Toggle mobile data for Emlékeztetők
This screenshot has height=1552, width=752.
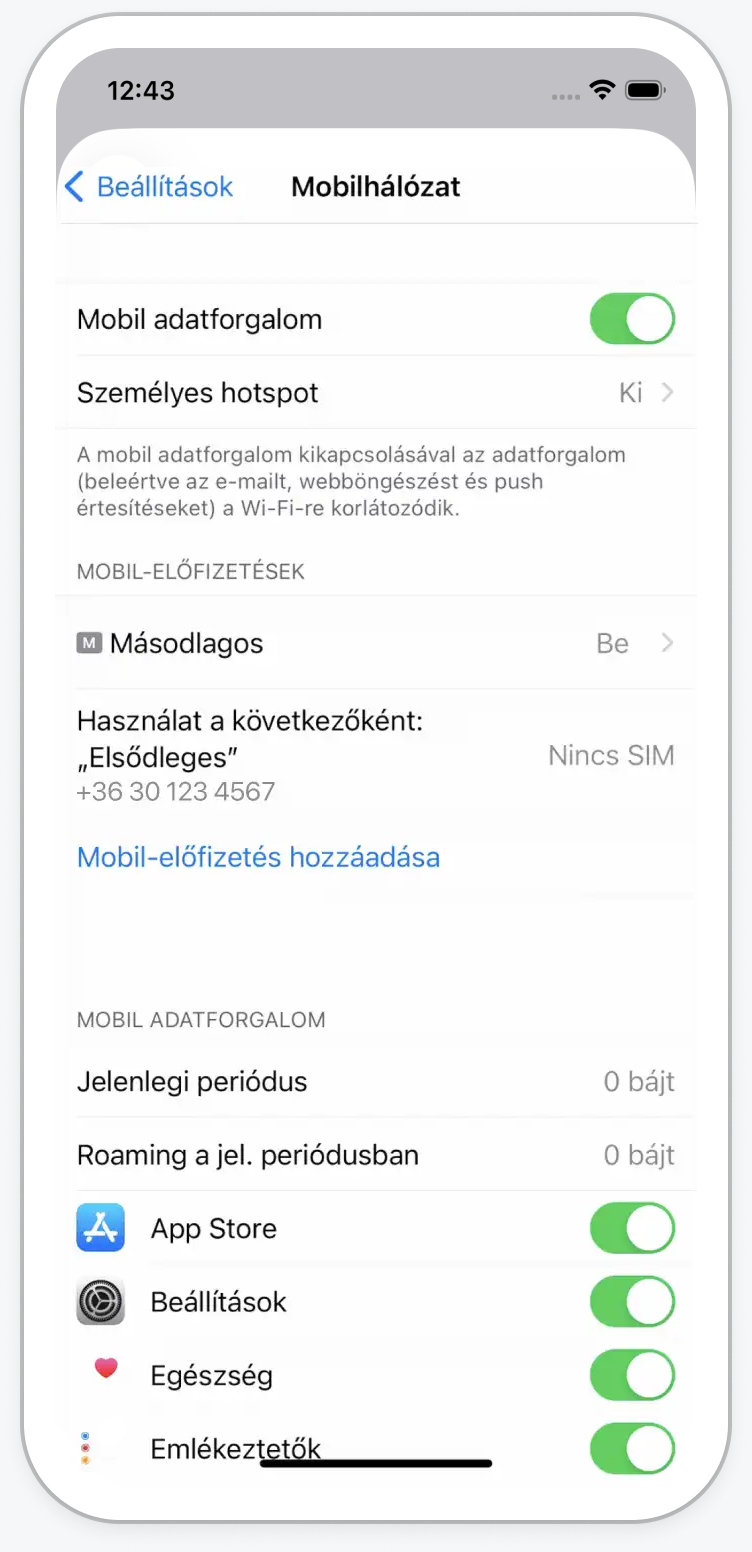click(x=632, y=1449)
